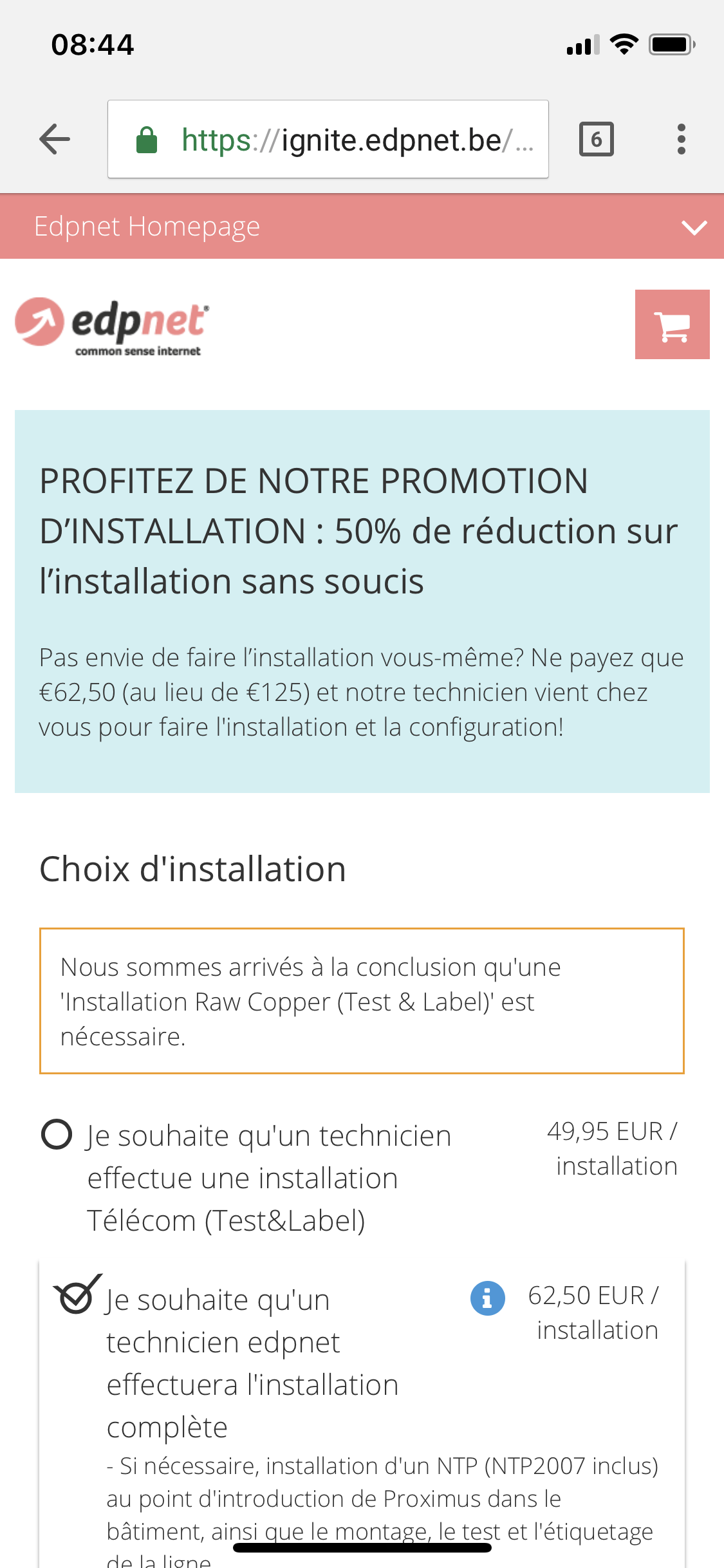Expand the Edpnet Homepage dropdown
The height and width of the screenshot is (1568, 724).
(694, 227)
